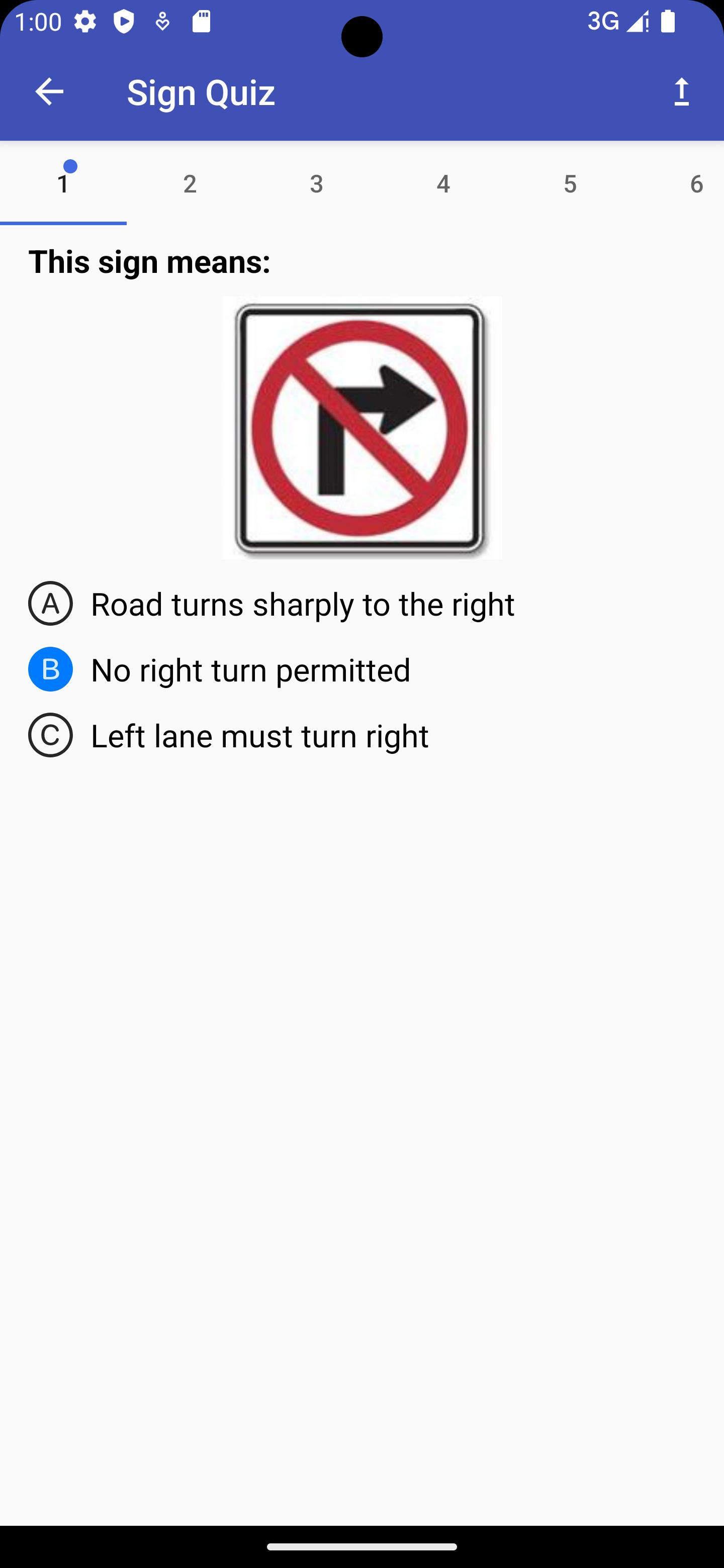
Task: Switch to question tab 2
Action: [x=190, y=184]
